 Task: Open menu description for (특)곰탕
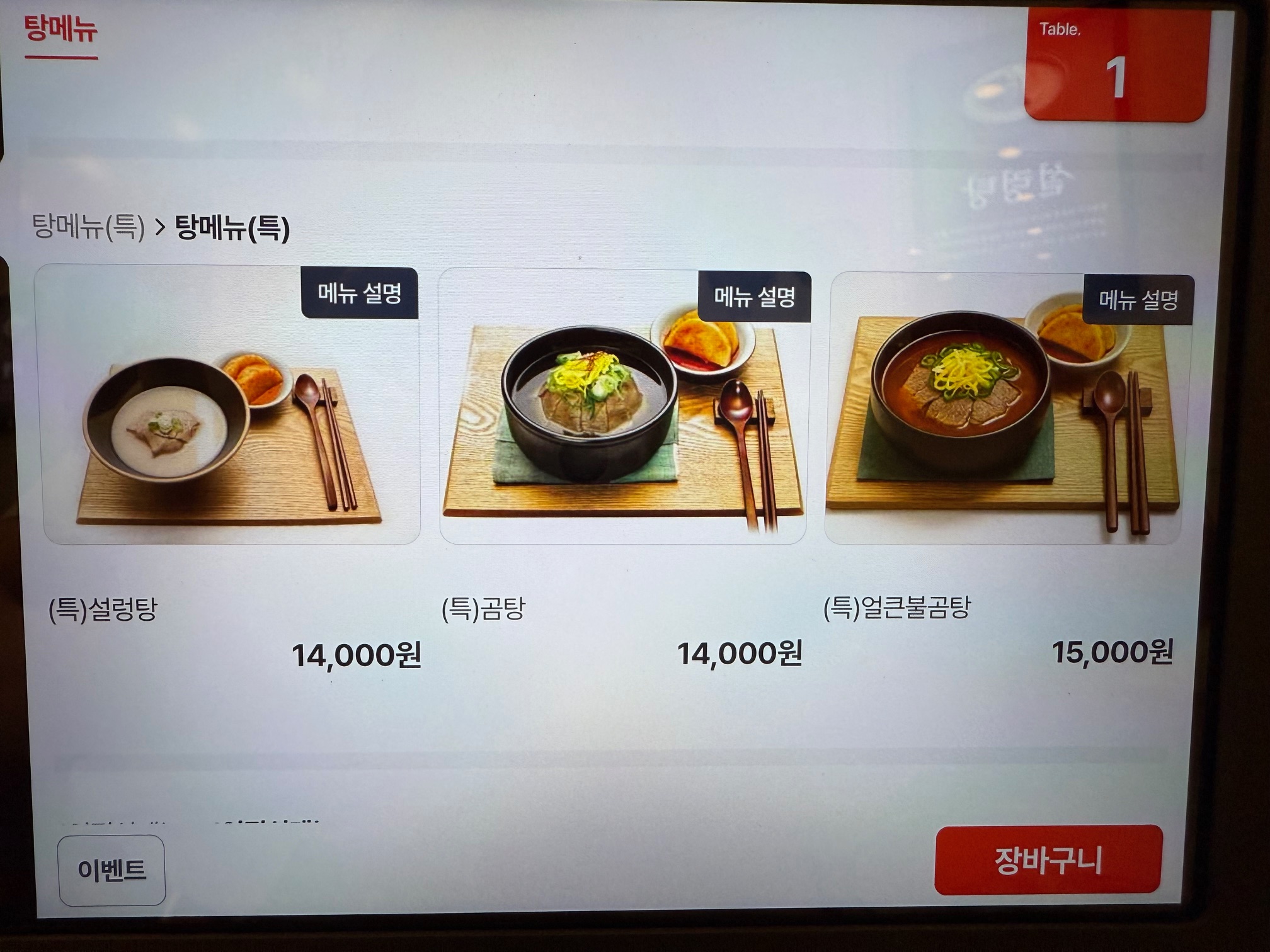pos(754,297)
